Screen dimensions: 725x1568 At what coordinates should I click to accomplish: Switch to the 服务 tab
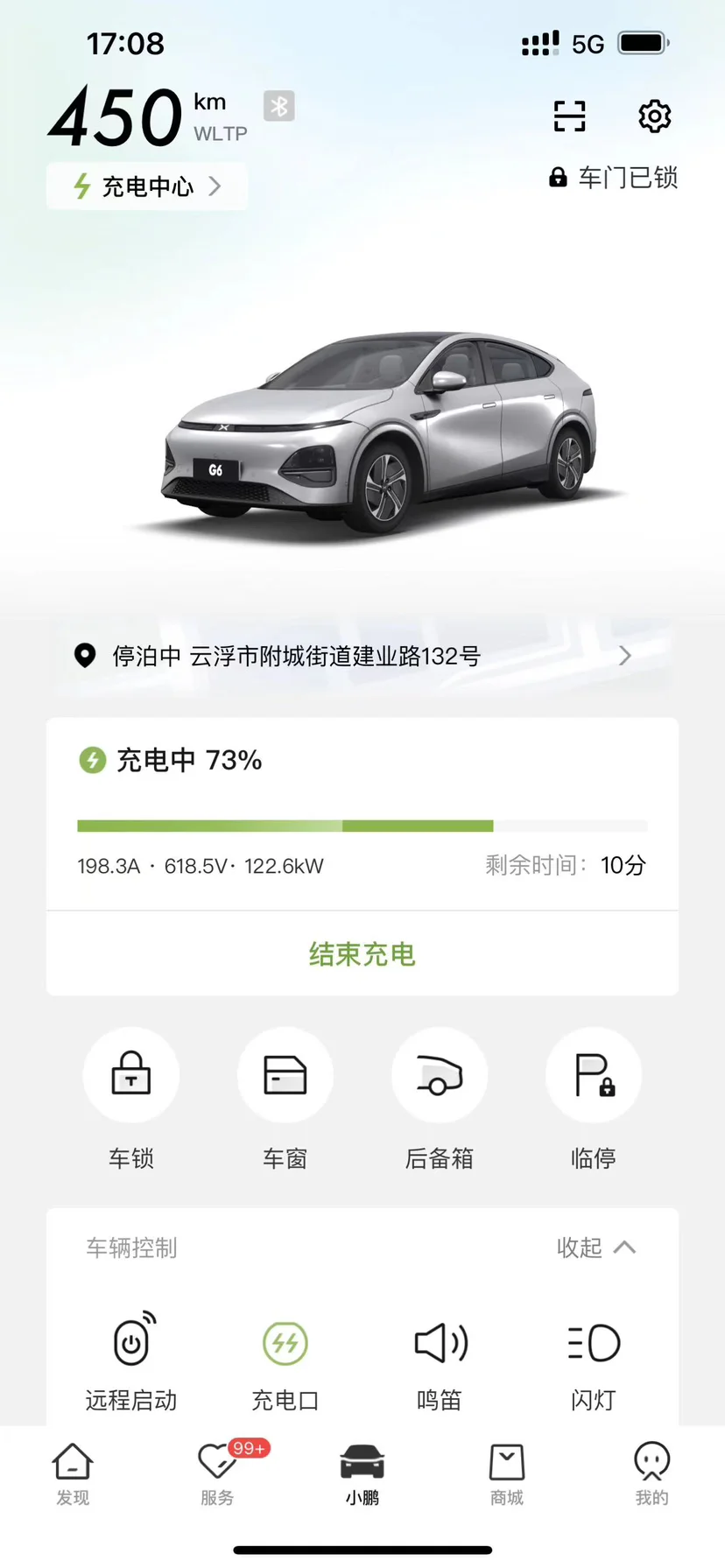[217, 1474]
